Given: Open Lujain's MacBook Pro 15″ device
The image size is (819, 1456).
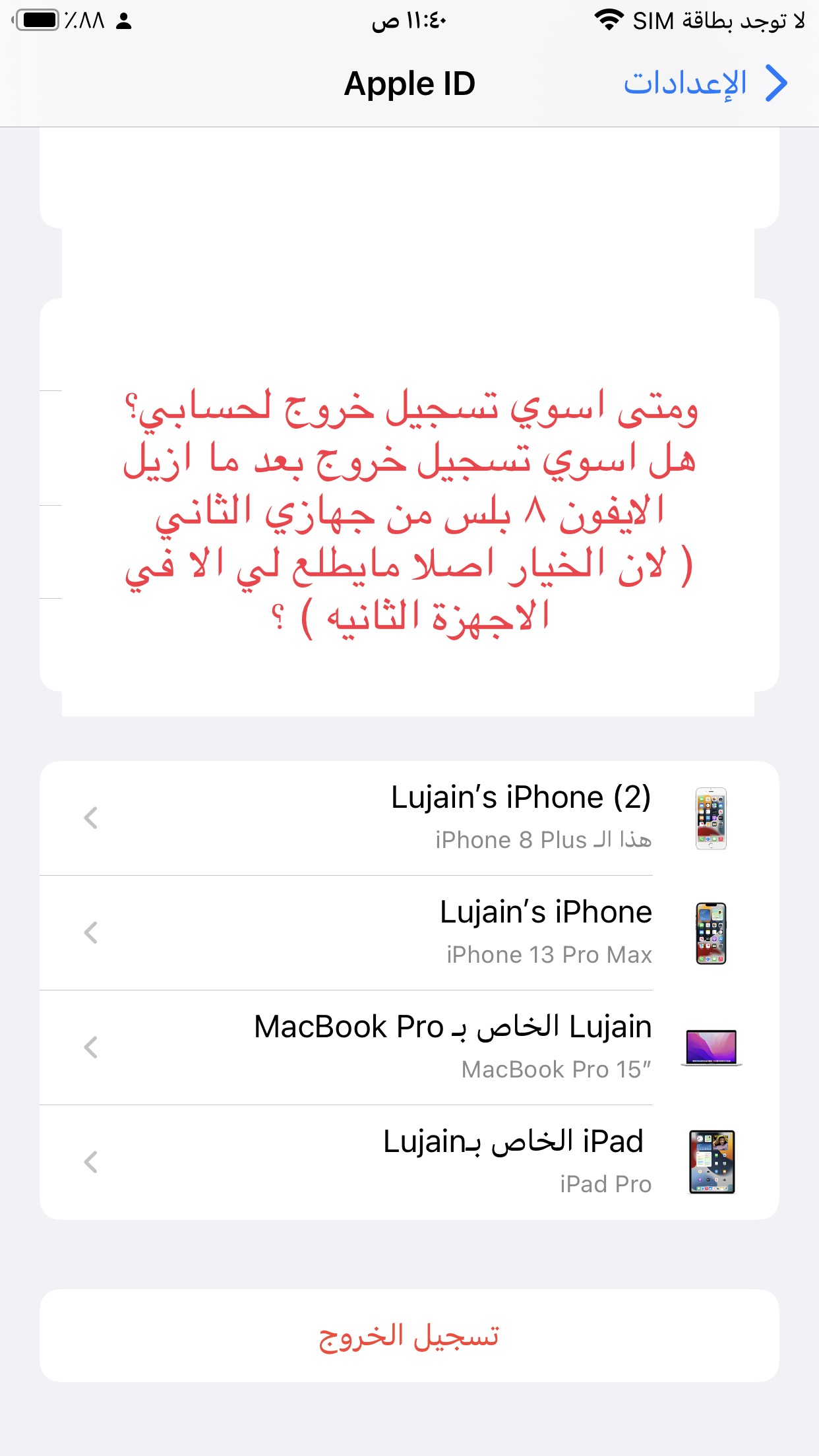Looking at the screenshot, I should click(x=409, y=1047).
